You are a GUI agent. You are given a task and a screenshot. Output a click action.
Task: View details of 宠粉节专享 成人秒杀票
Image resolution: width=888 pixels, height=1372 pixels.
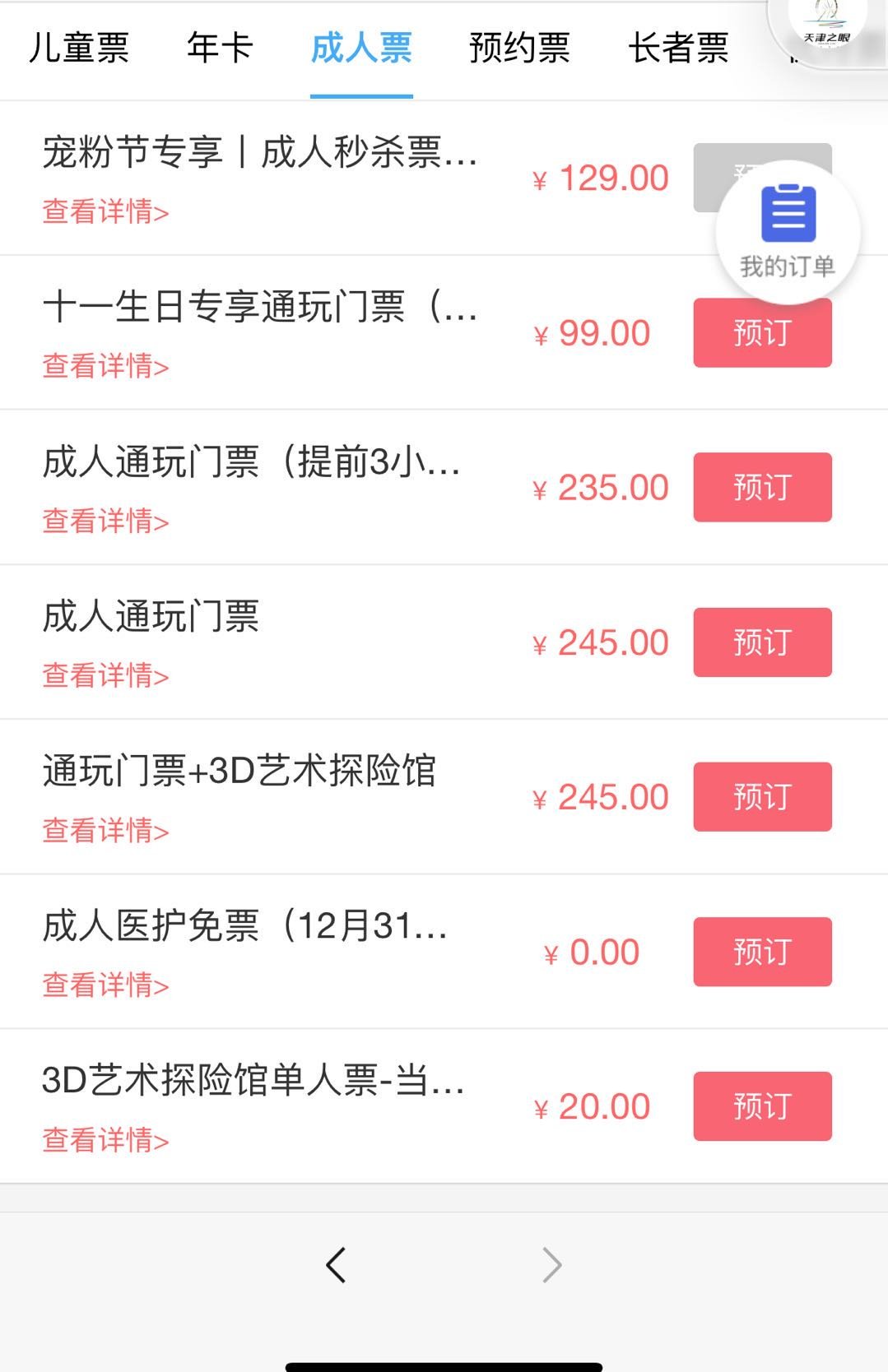105,212
